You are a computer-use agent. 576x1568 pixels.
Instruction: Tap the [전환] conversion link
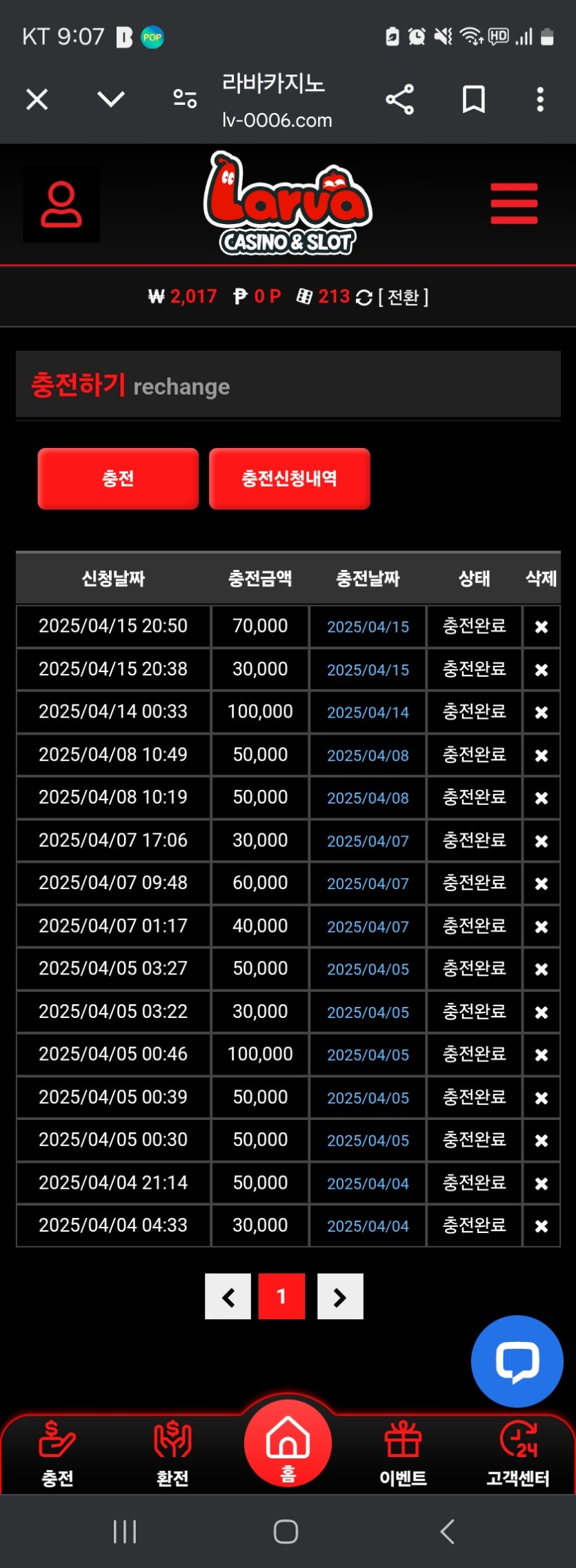click(x=404, y=297)
